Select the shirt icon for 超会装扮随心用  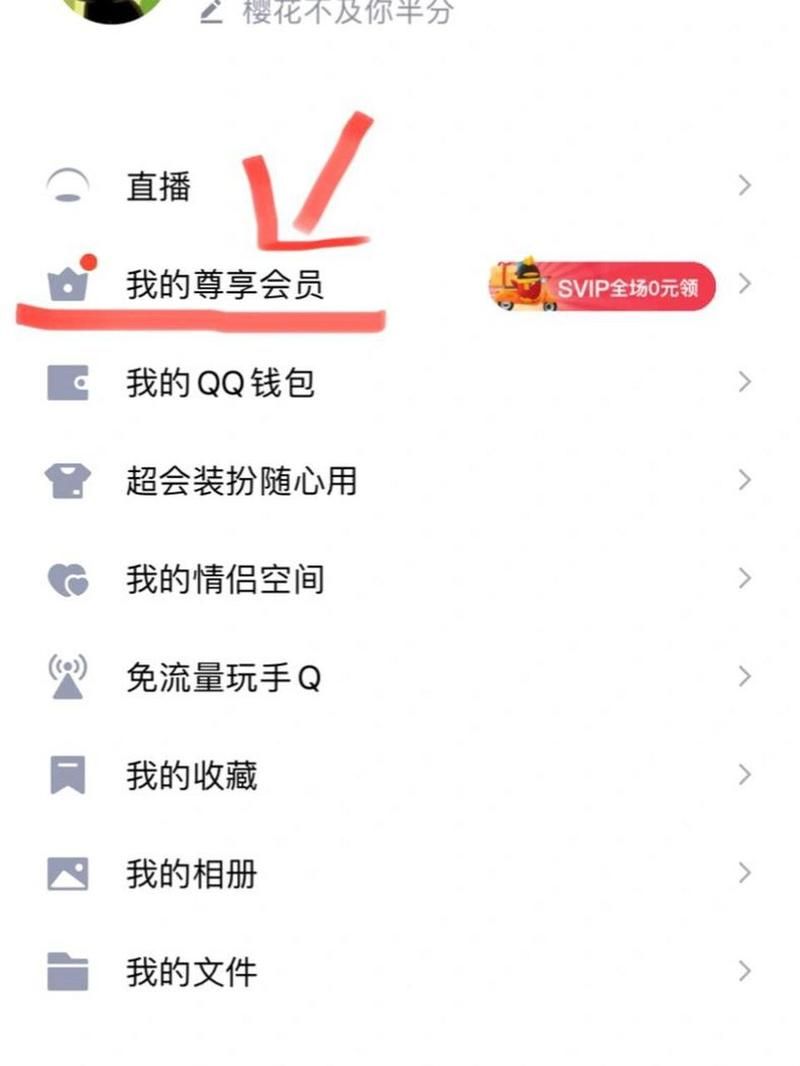[66, 480]
